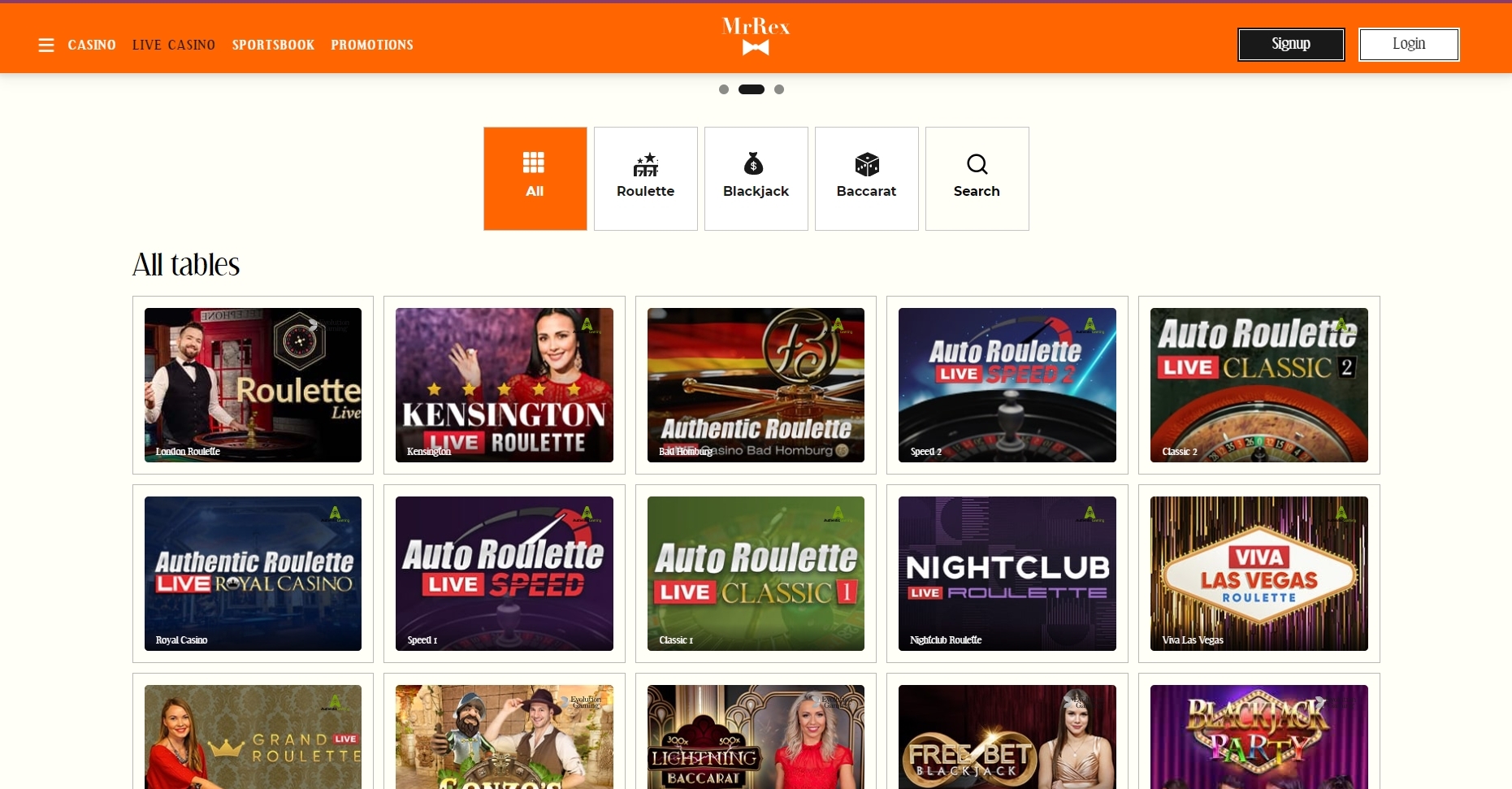Open Authentic Roulette Royal Casino

(253, 574)
